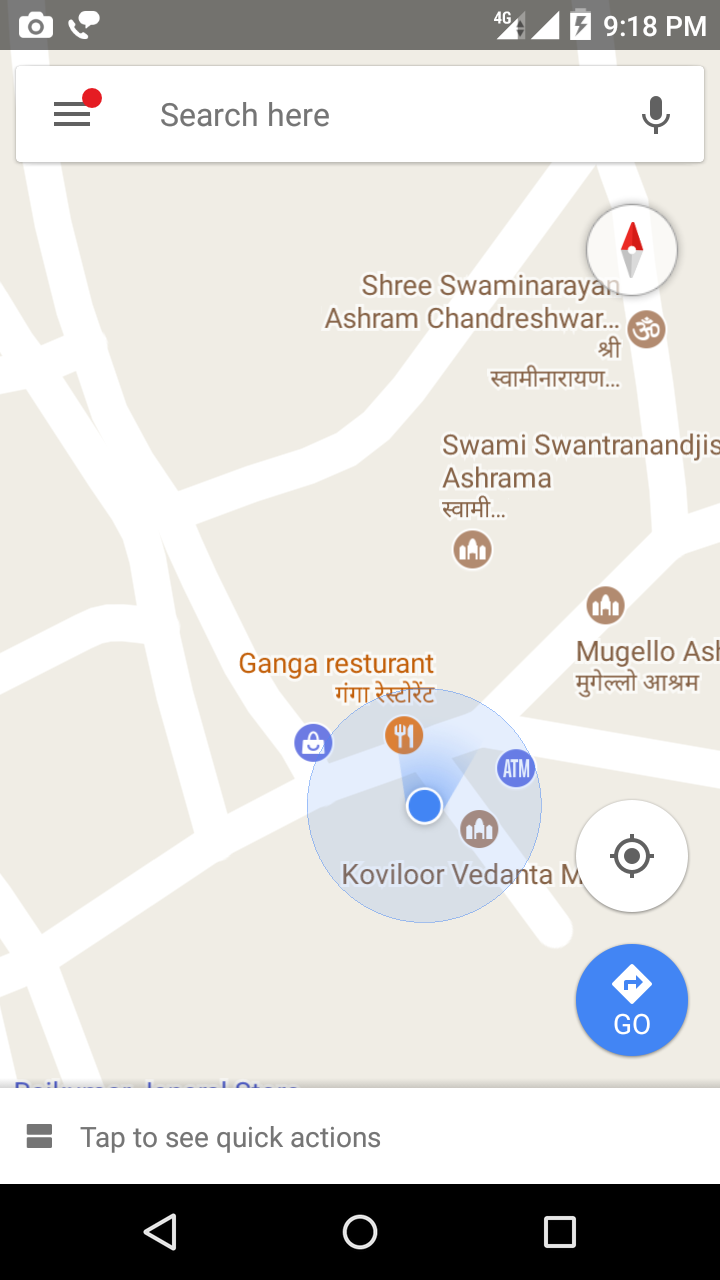Start voice search with microphone

(x=656, y=115)
